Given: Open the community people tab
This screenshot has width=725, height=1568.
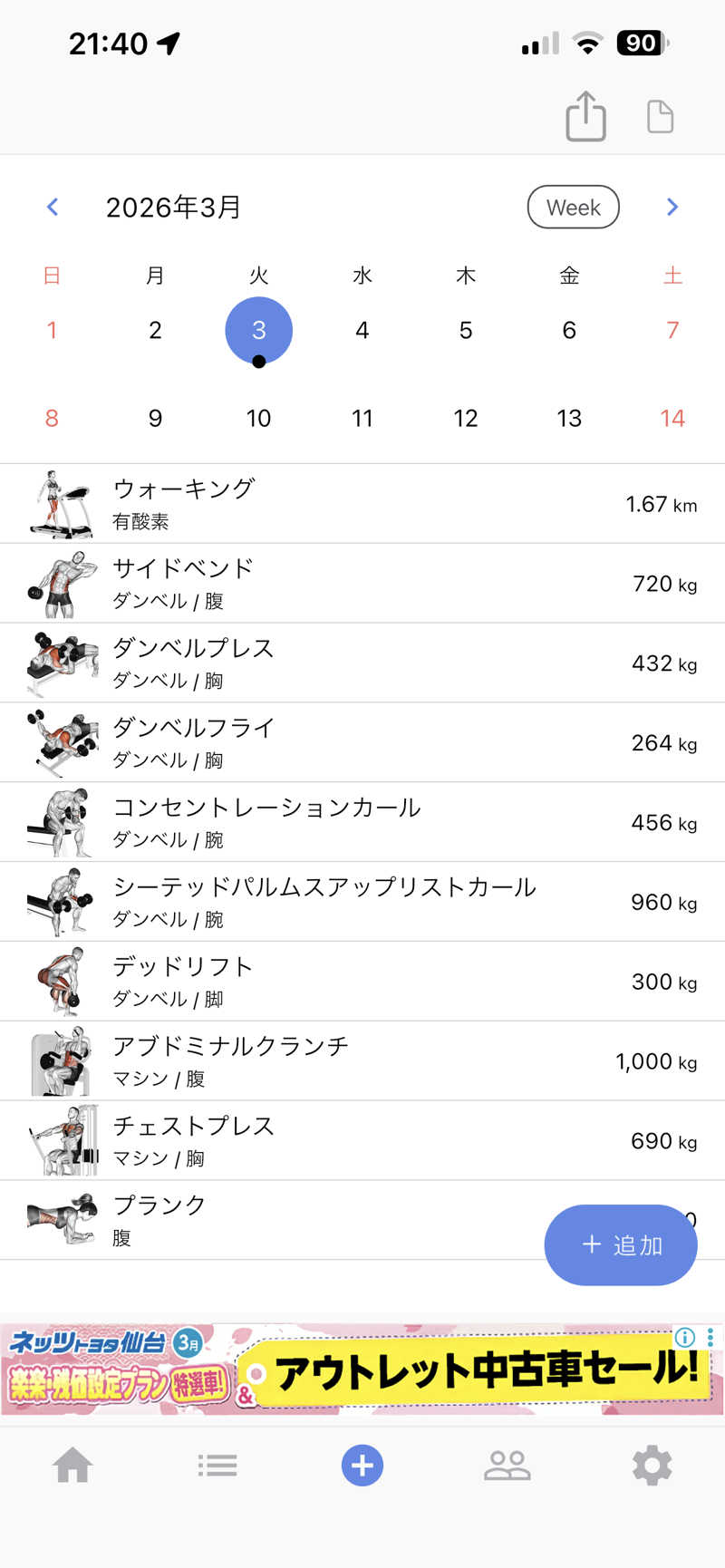Looking at the screenshot, I should click(x=507, y=1466).
